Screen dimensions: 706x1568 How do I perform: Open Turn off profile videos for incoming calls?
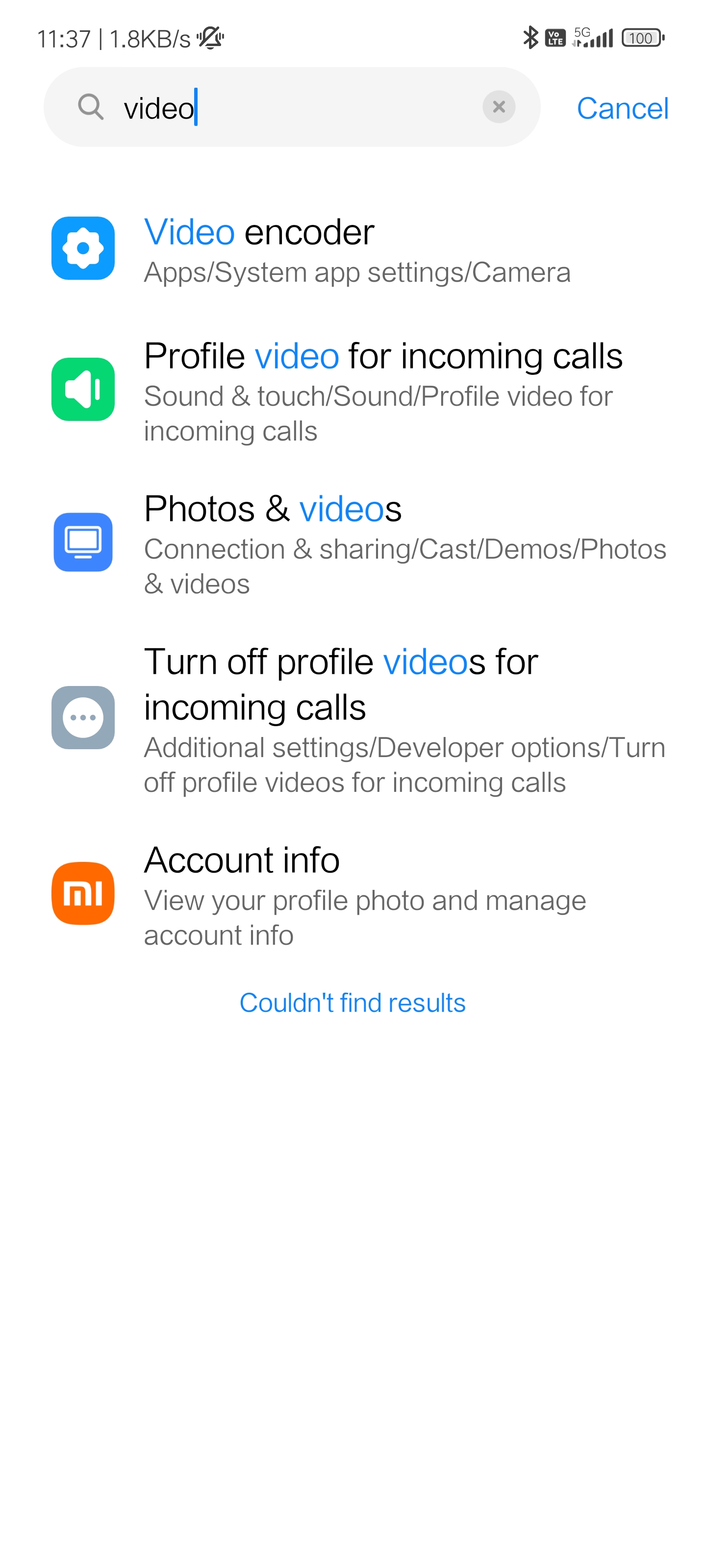coord(353,718)
